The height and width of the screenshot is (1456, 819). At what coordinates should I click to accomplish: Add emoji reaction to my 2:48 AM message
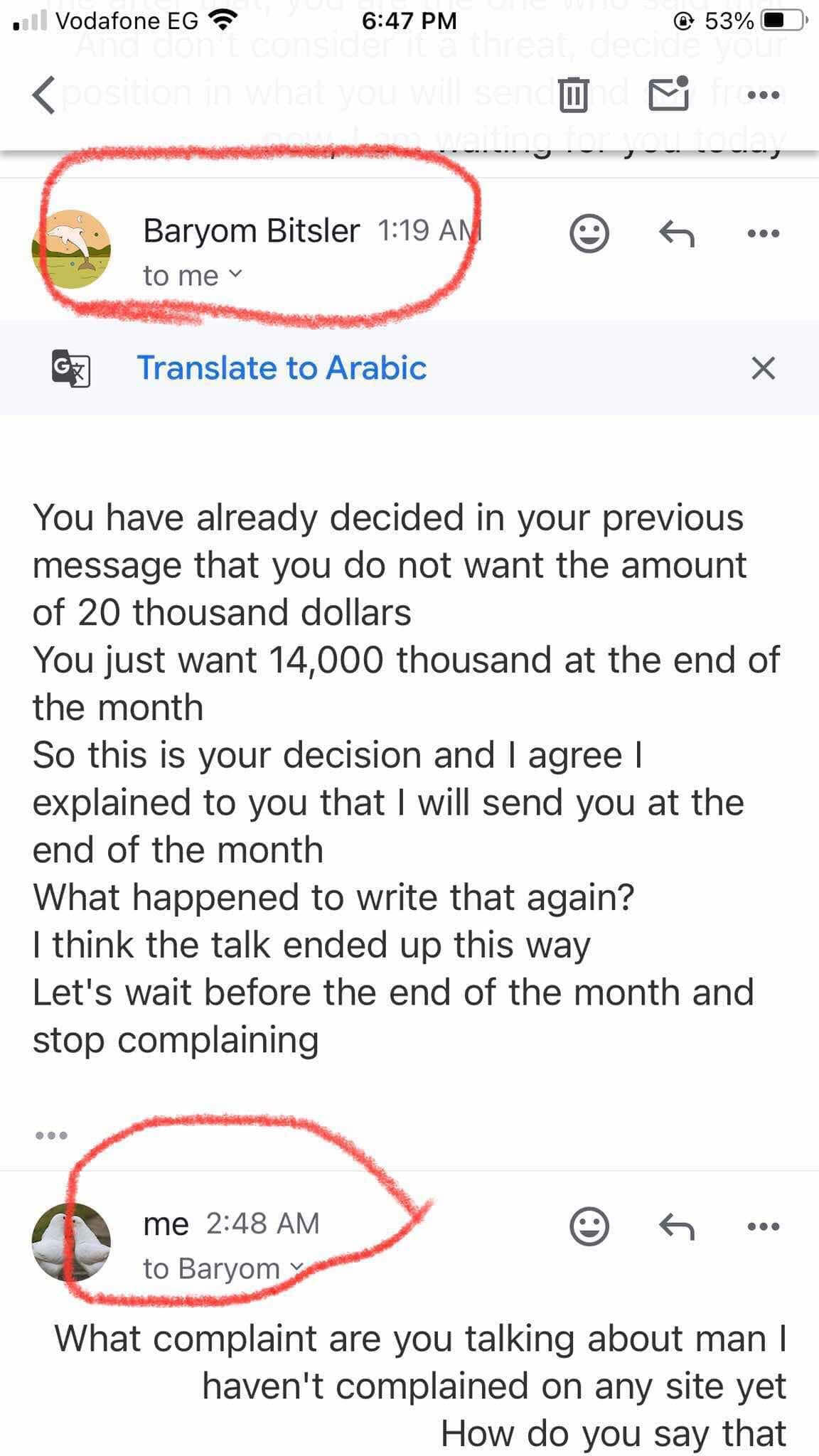click(x=589, y=1226)
